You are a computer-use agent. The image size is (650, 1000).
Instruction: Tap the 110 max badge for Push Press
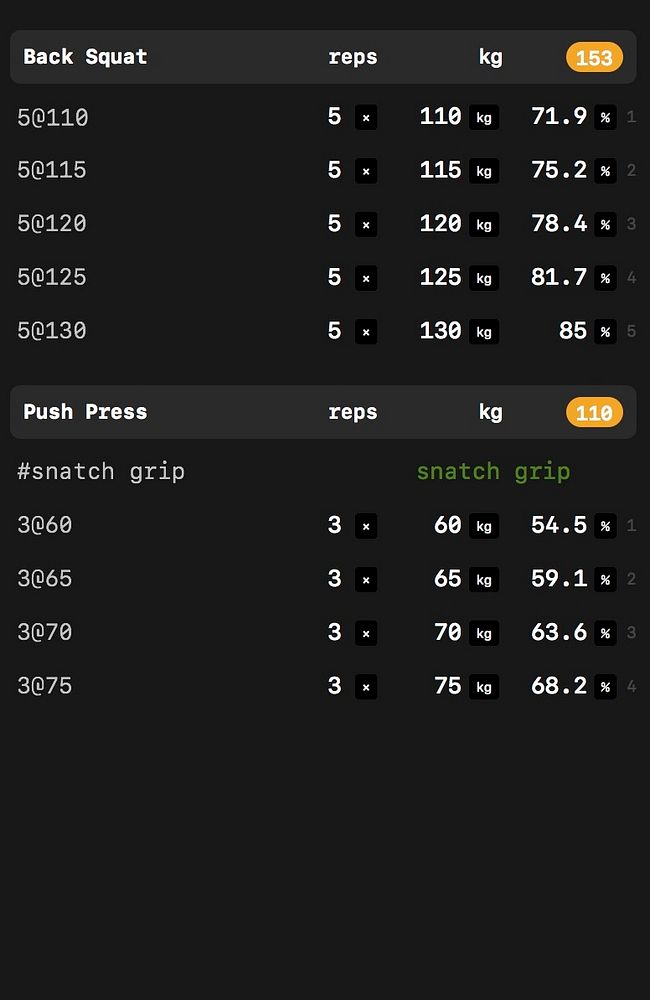[594, 412]
